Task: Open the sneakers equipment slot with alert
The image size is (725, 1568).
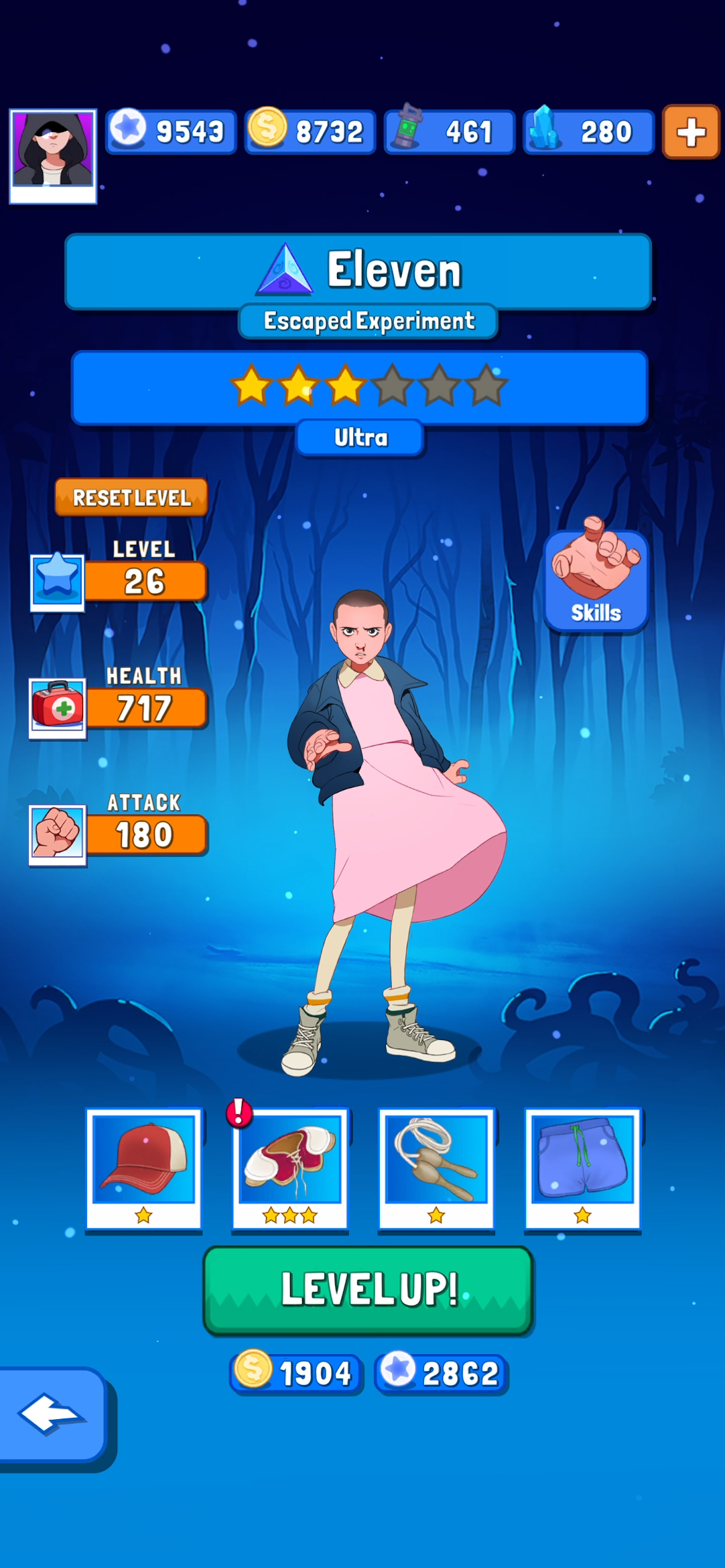Action: point(290,1168)
